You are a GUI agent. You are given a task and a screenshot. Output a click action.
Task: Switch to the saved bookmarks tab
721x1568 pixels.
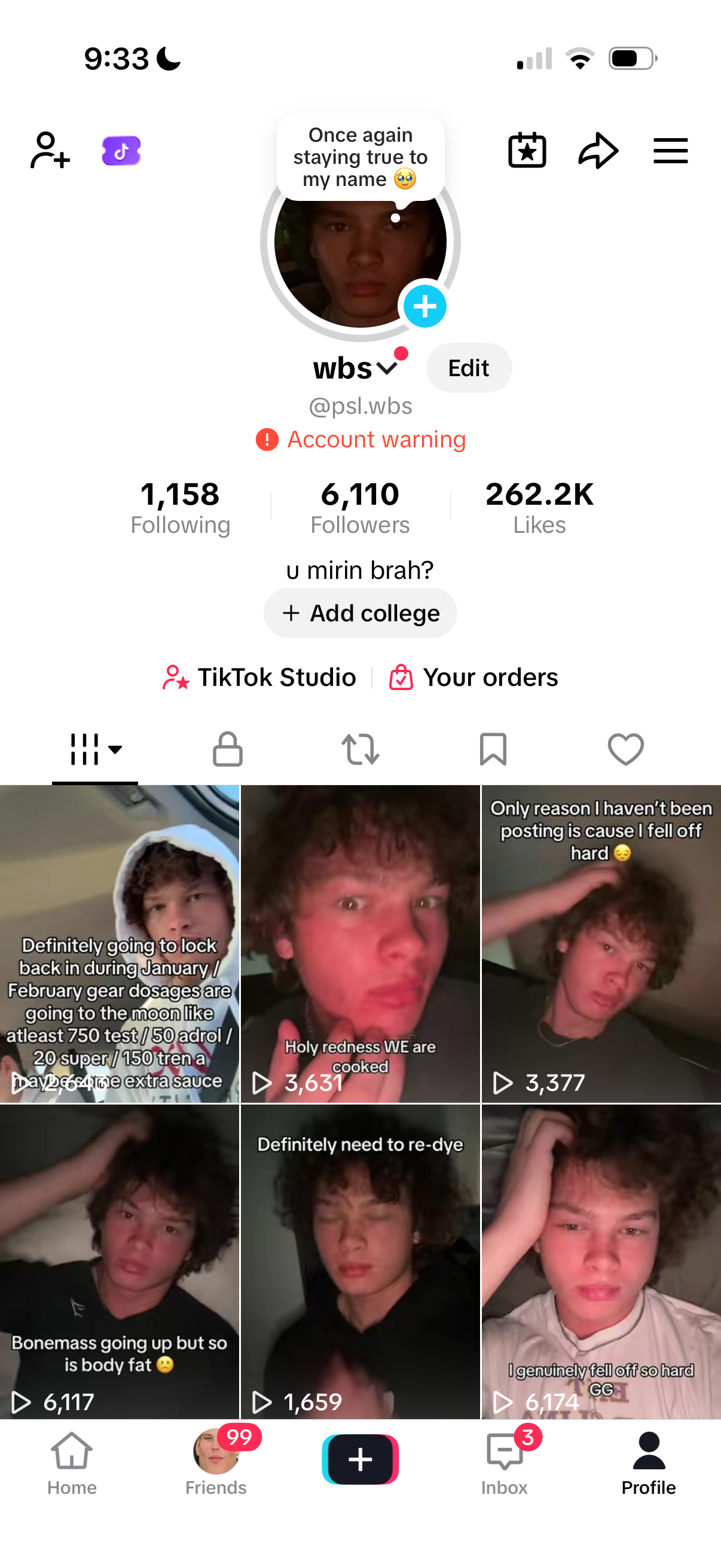pyautogui.click(x=493, y=749)
